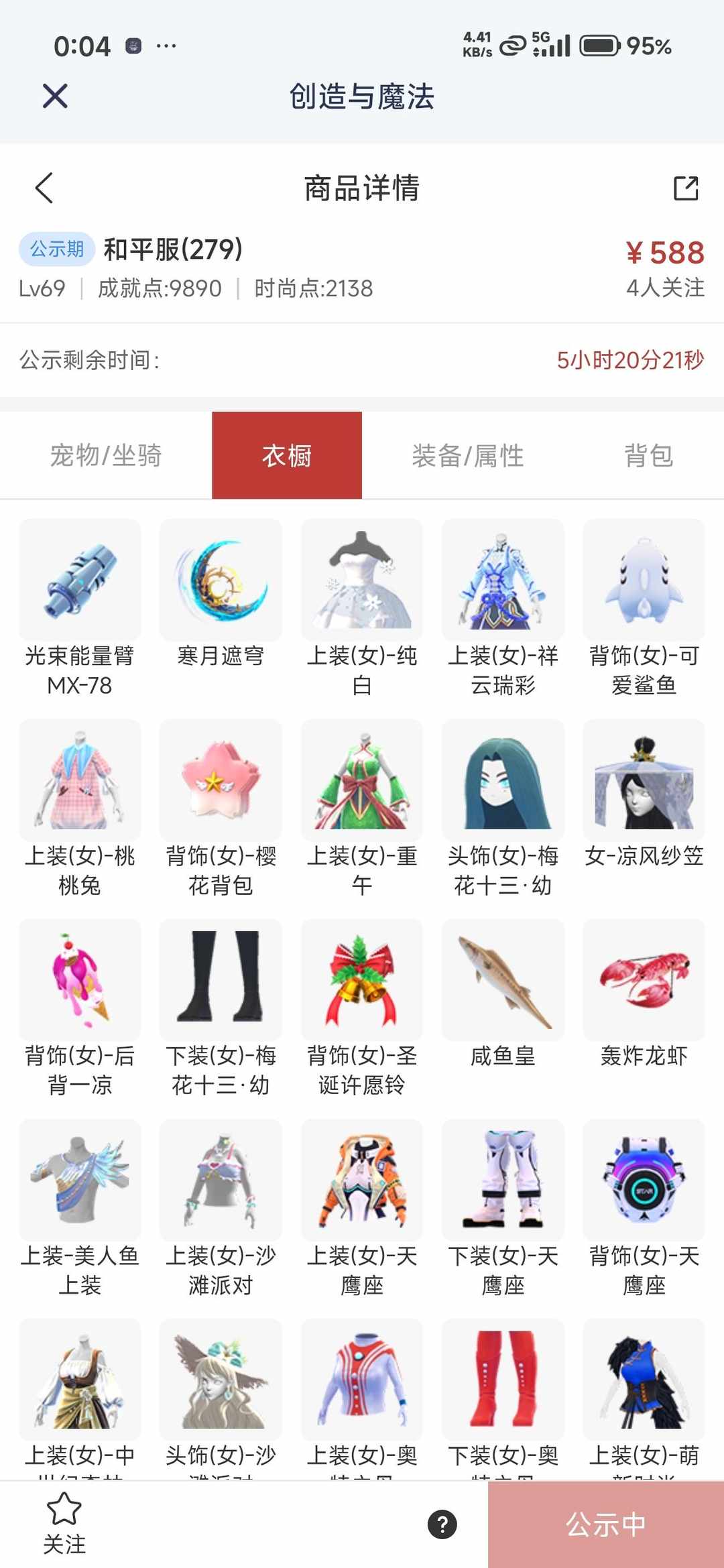
Task: Select the 装备/属性 tab
Action: tap(469, 455)
